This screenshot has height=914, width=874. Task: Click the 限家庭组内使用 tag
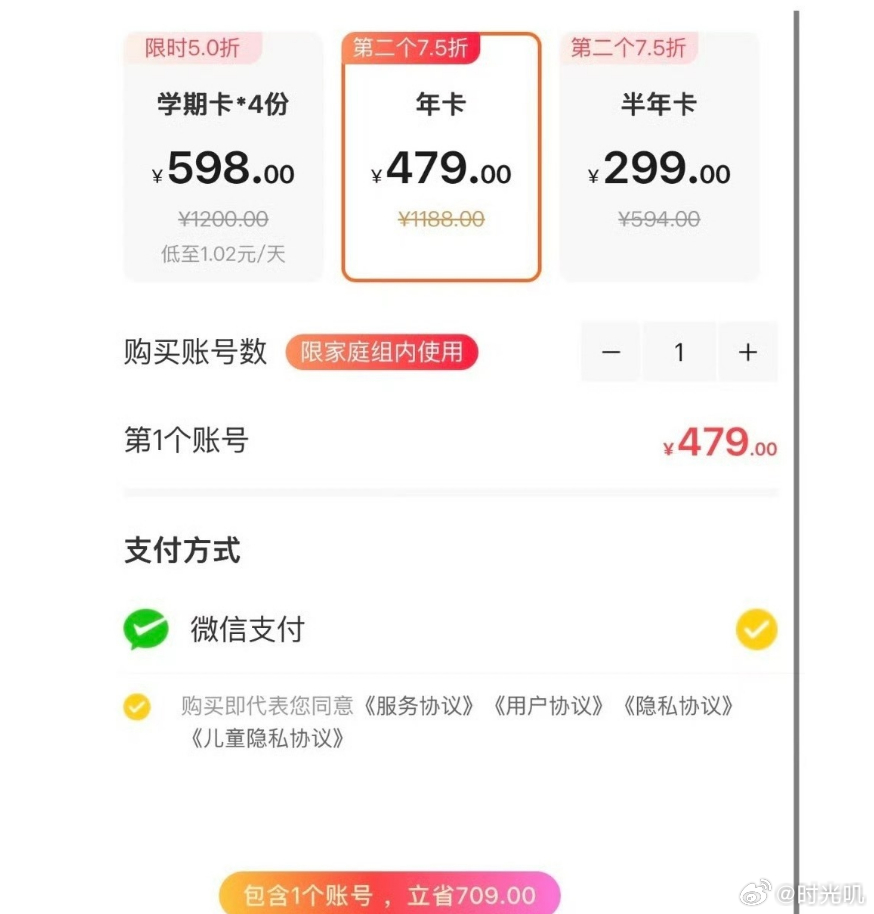pyautogui.click(x=382, y=352)
